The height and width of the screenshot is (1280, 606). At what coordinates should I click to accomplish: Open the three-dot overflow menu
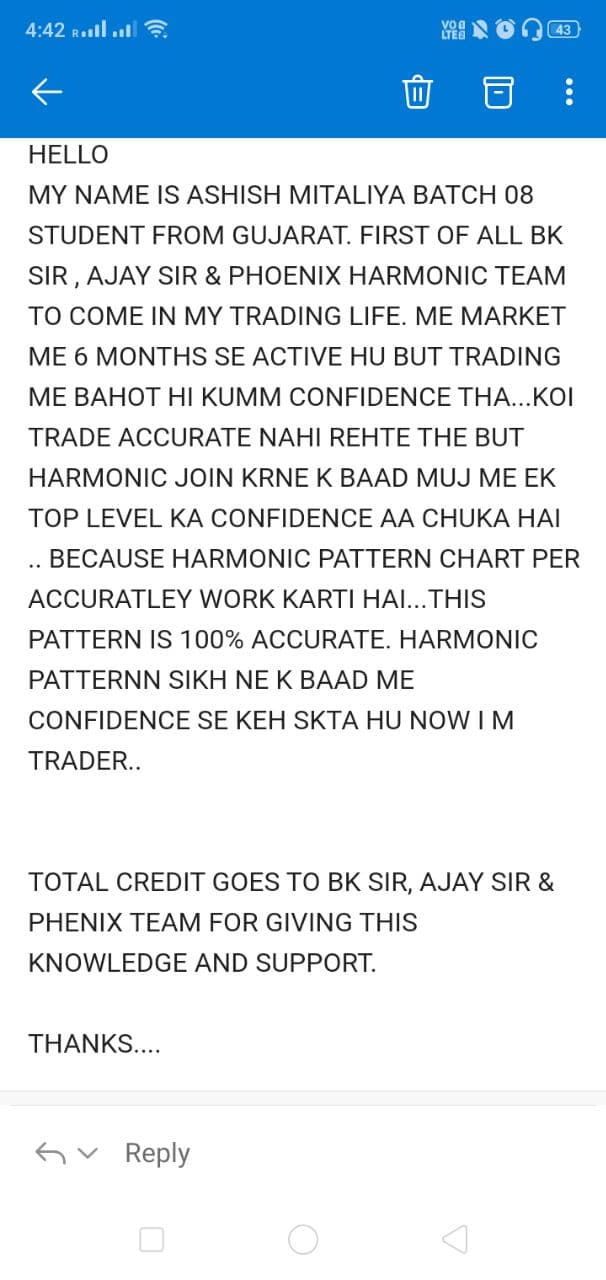pos(569,92)
